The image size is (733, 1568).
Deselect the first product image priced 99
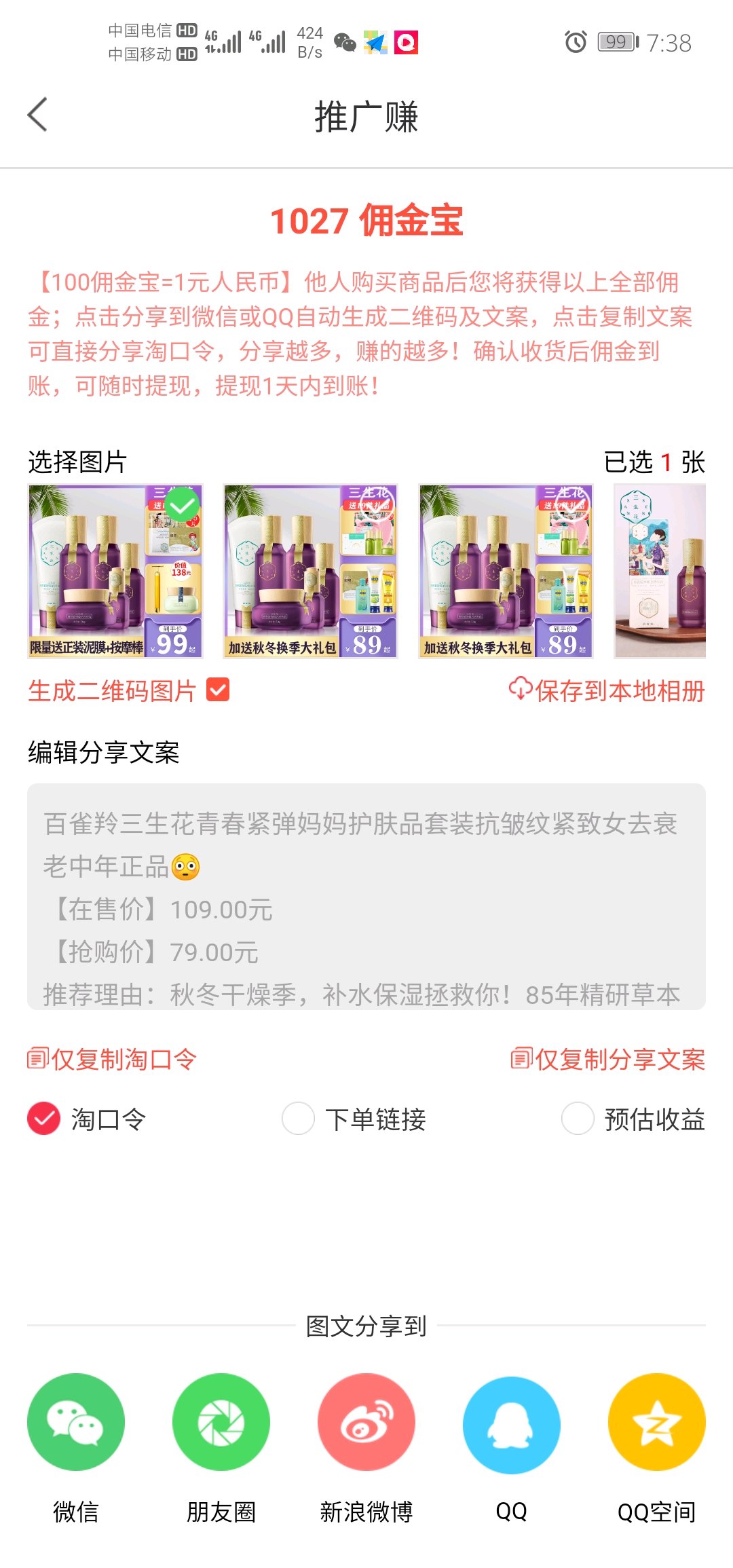point(115,572)
